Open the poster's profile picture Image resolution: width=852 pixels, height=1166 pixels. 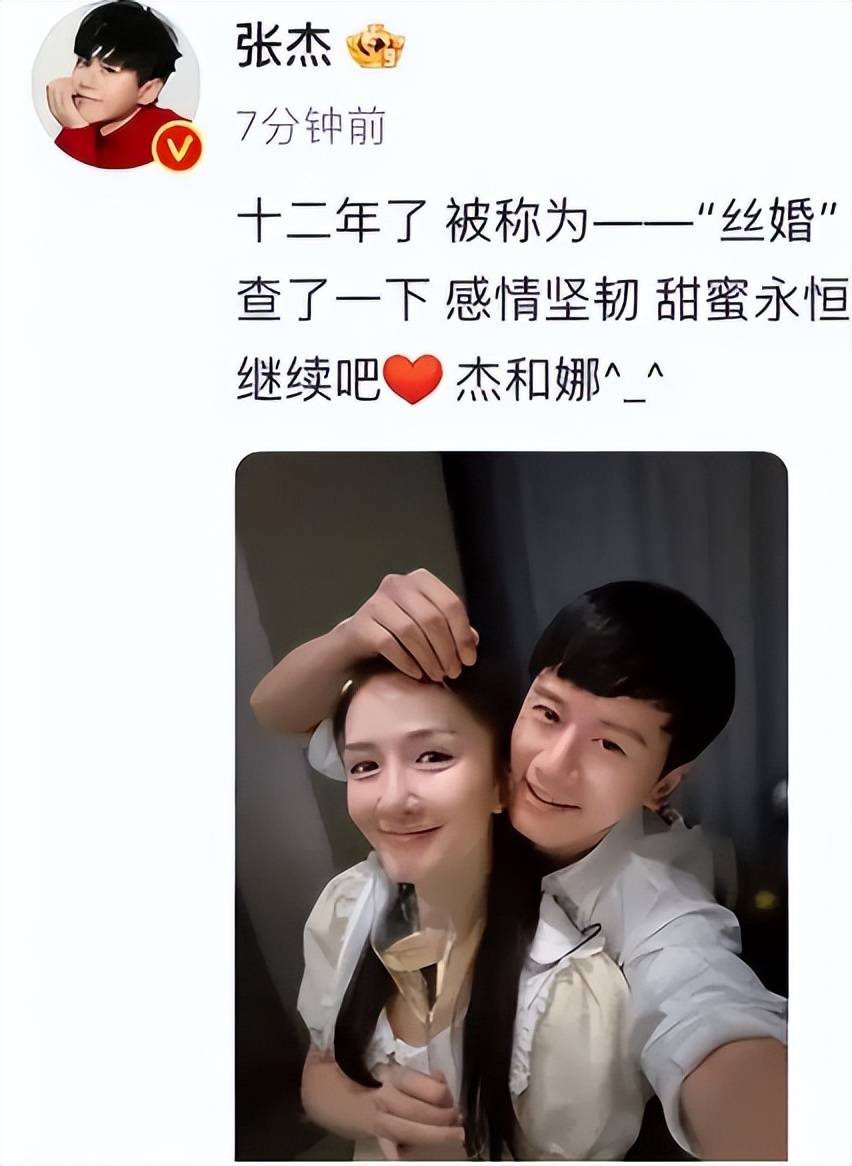[115, 86]
